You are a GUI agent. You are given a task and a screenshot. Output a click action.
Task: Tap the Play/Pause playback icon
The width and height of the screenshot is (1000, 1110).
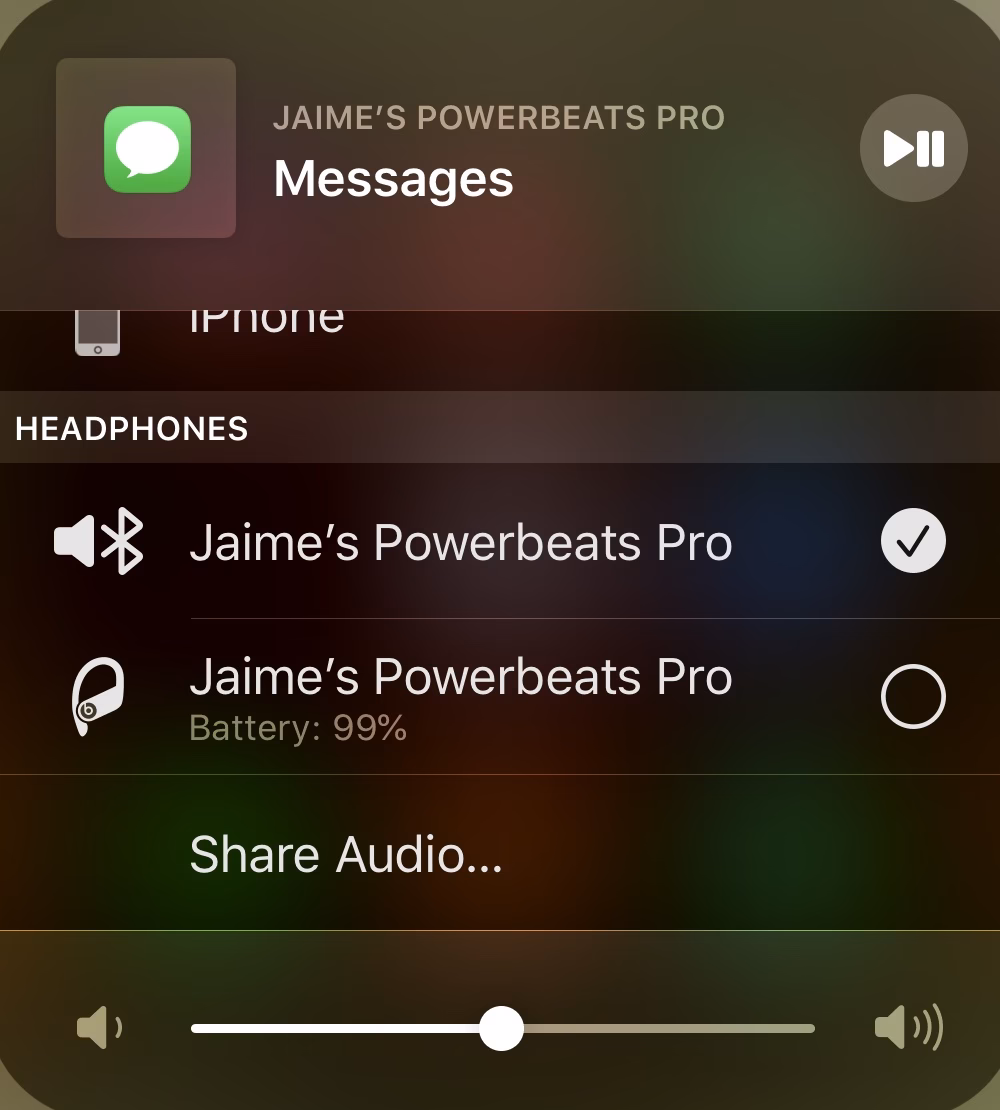[x=913, y=148]
